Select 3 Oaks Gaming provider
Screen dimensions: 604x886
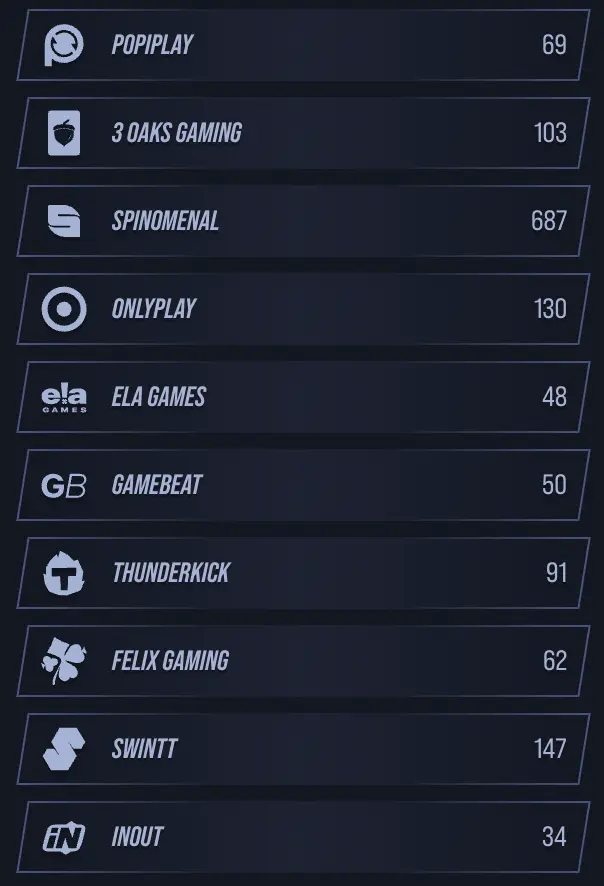coord(302,133)
